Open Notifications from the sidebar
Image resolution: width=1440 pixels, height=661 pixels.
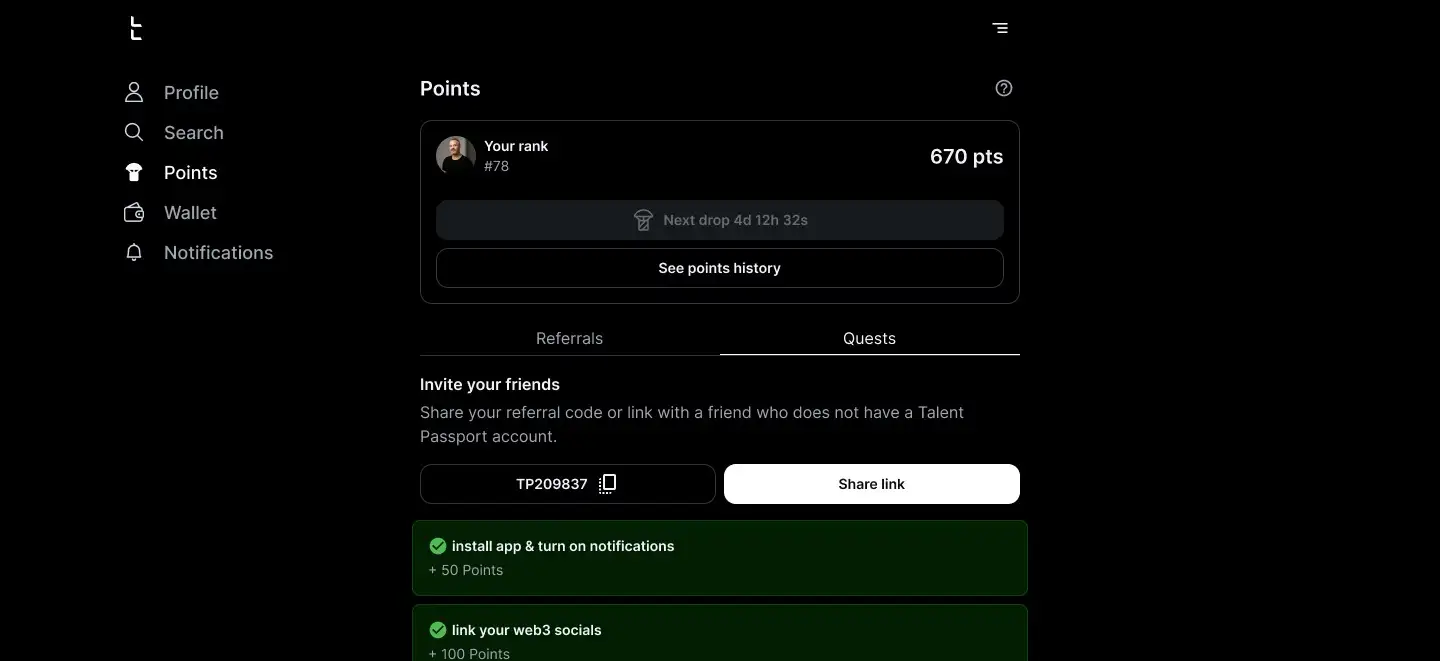coord(217,253)
